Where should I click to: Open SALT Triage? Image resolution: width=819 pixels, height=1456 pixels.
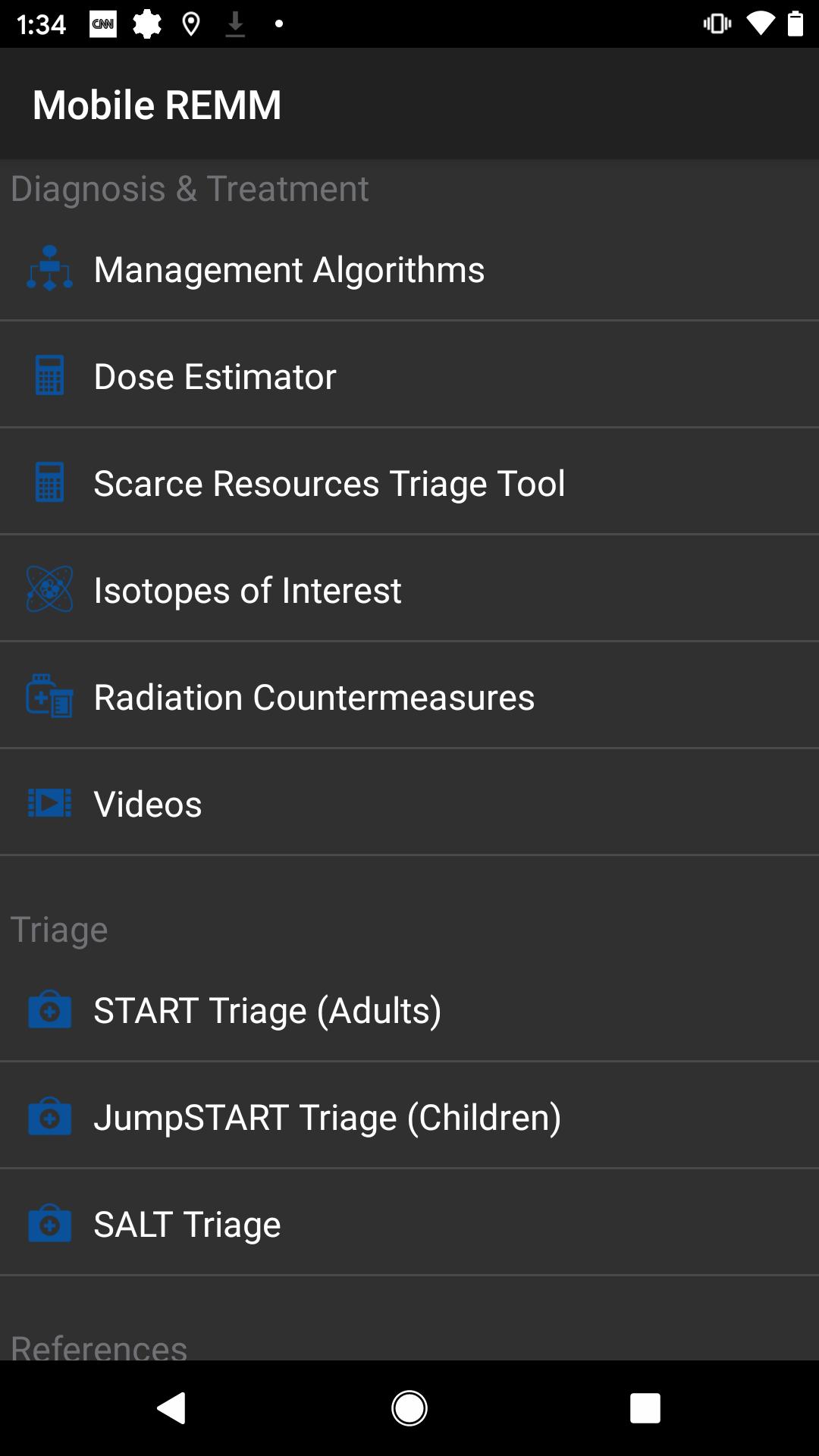coord(409,1223)
